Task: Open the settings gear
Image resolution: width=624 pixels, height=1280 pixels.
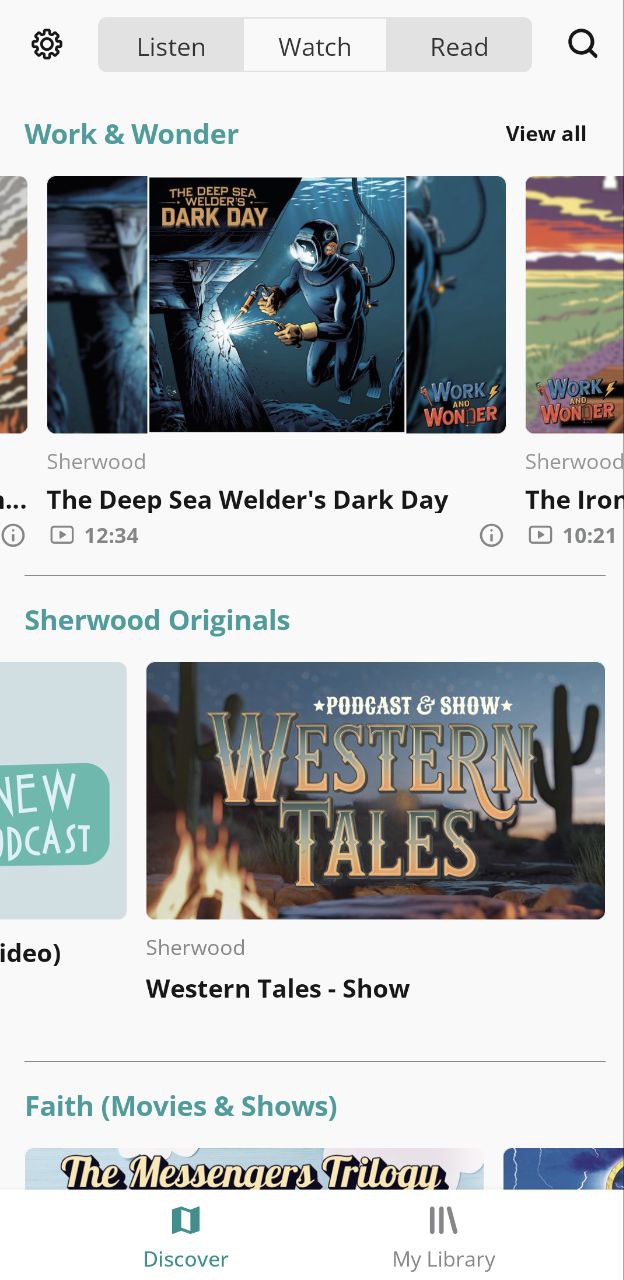Action: [x=47, y=45]
